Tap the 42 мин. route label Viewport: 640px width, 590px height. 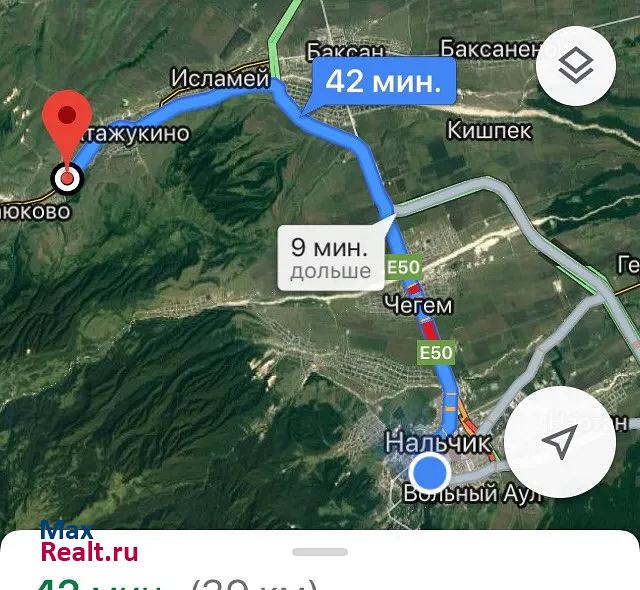pos(383,83)
